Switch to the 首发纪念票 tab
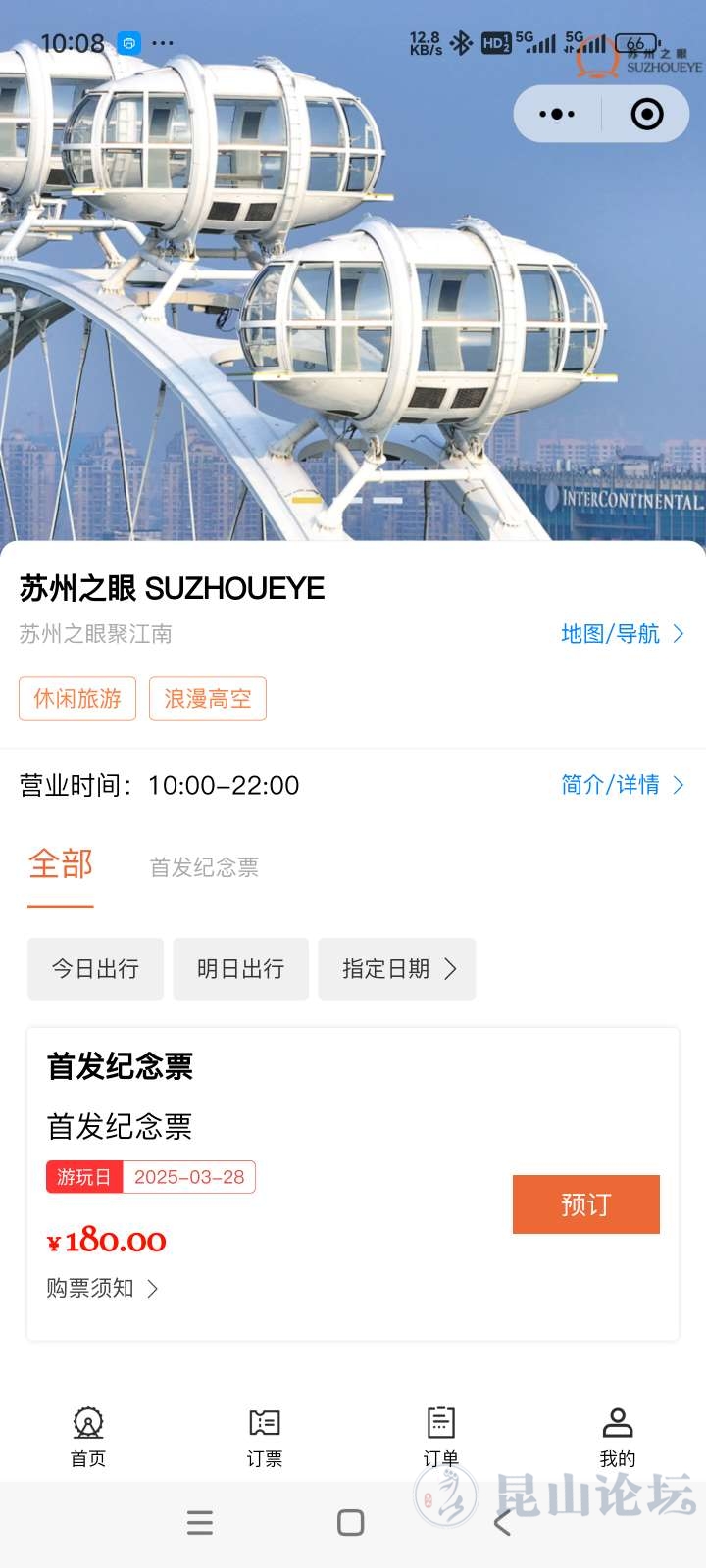 (x=204, y=867)
